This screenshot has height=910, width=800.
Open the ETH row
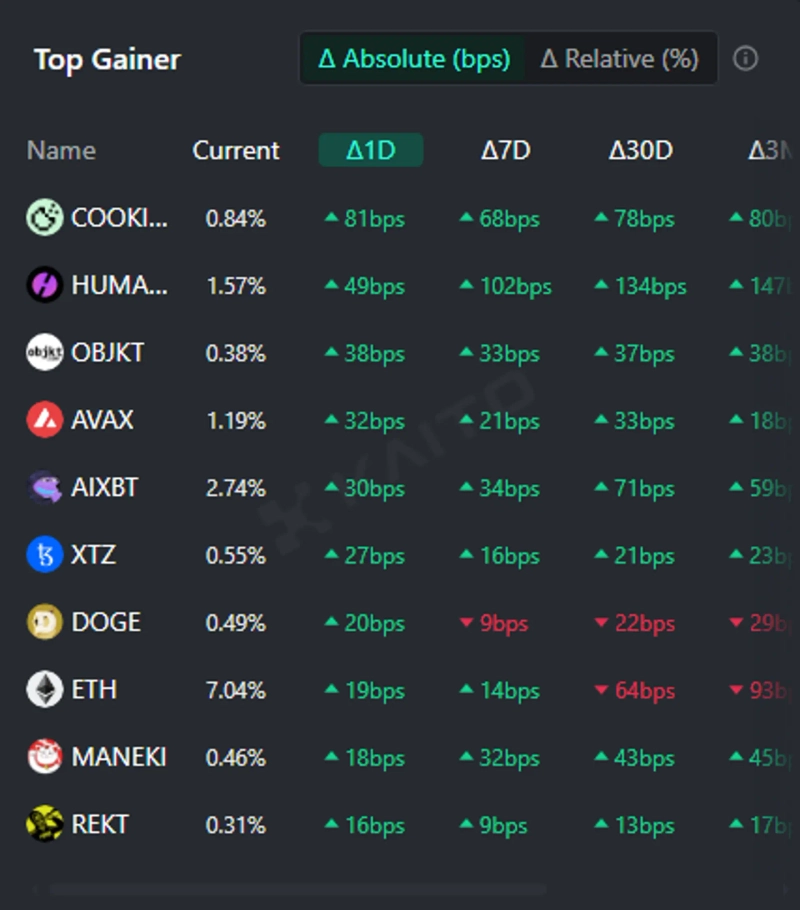coord(93,690)
